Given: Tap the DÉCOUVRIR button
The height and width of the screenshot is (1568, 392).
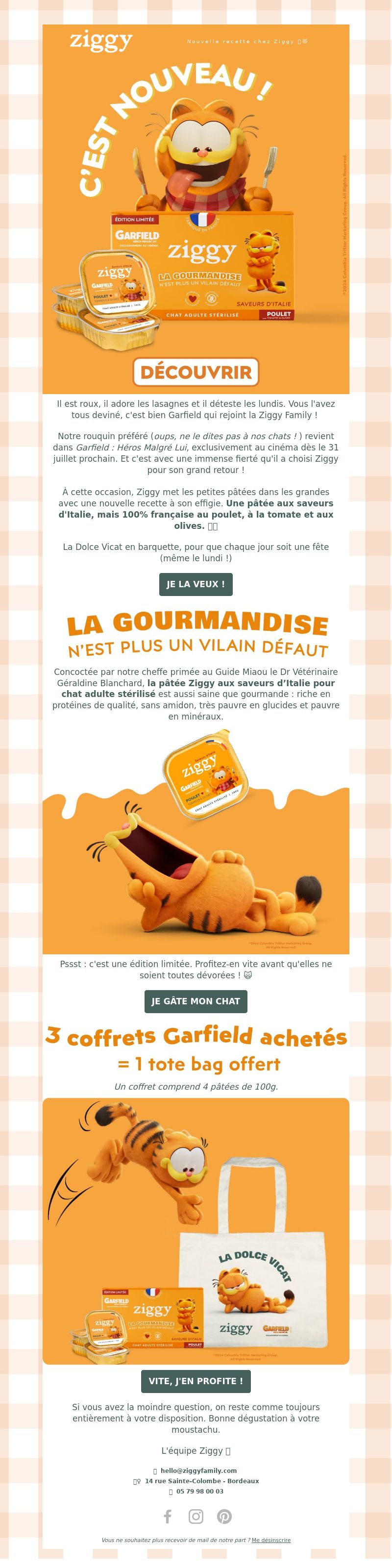Looking at the screenshot, I should 196,372.
